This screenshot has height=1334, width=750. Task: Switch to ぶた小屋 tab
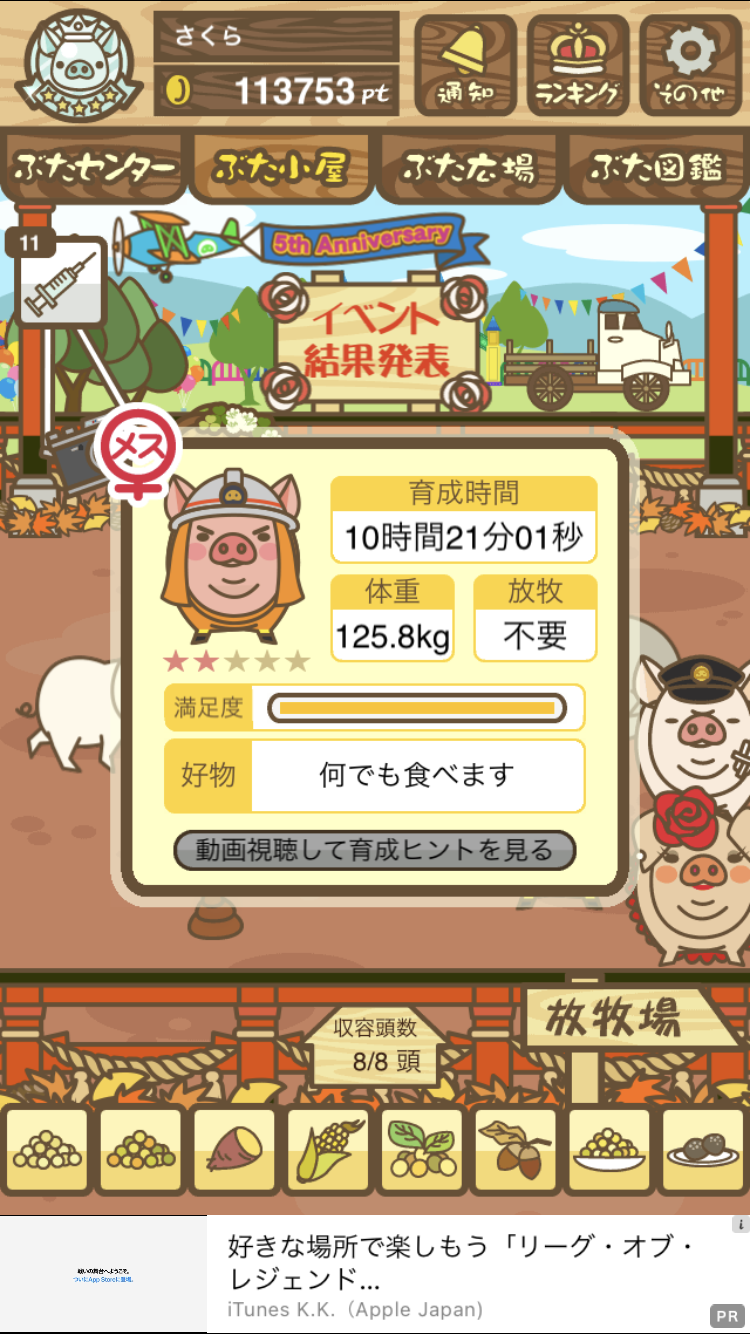point(280,169)
